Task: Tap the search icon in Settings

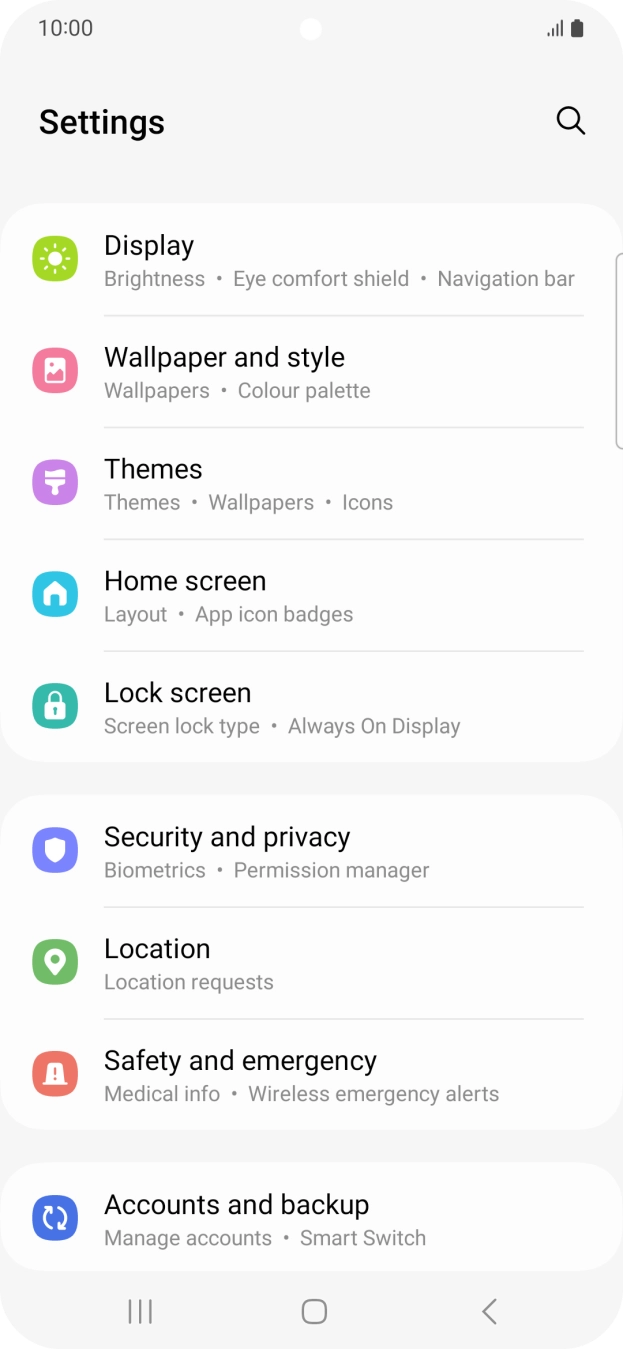Action: (x=570, y=121)
